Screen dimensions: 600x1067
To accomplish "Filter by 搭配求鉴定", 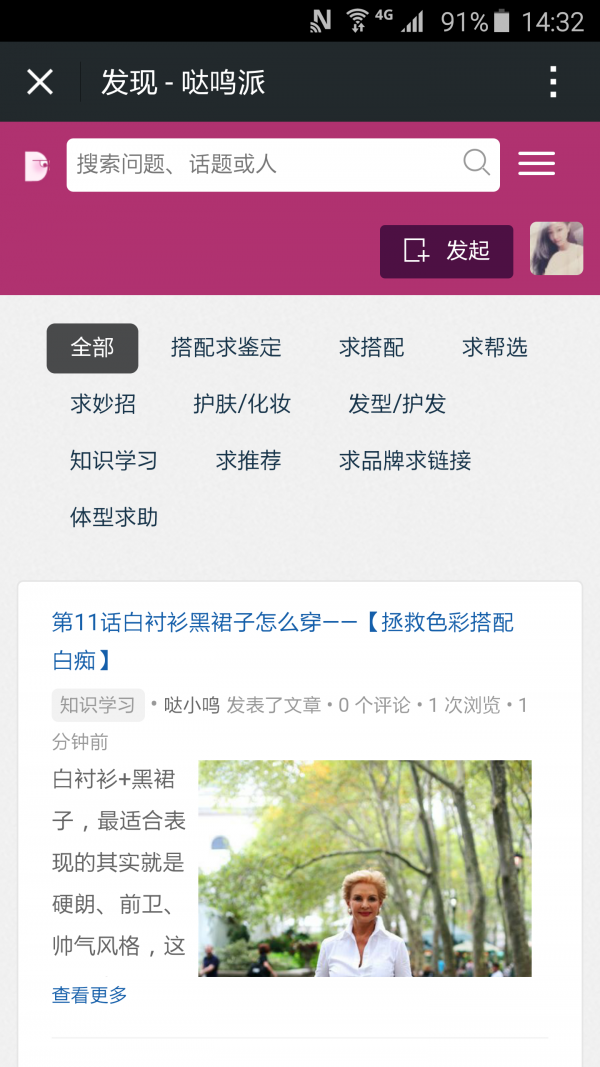I will pos(226,348).
